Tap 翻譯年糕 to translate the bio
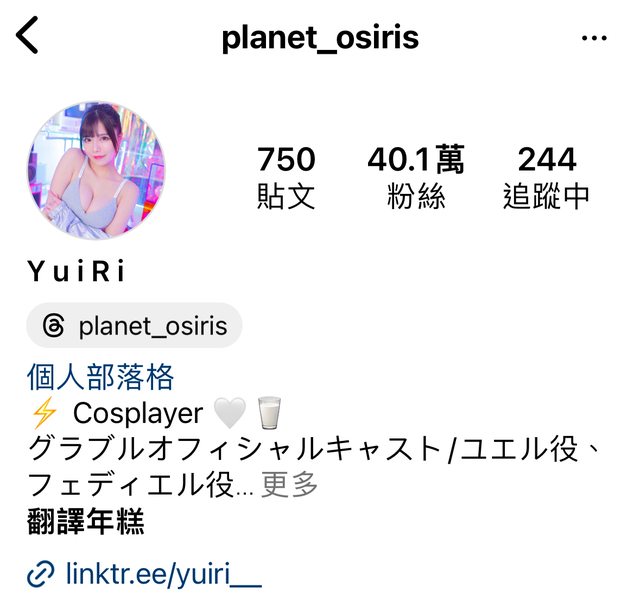Screen dimensions: 640x600 point(85,521)
